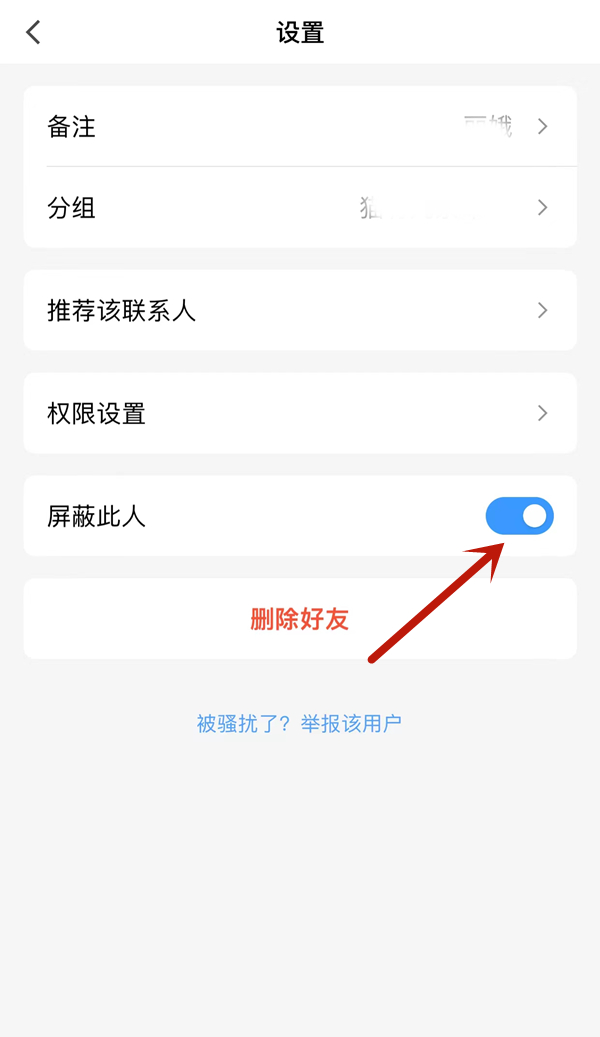Open the 备注 remark row
Image resolution: width=600 pixels, height=1037 pixels.
coord(300,126)
